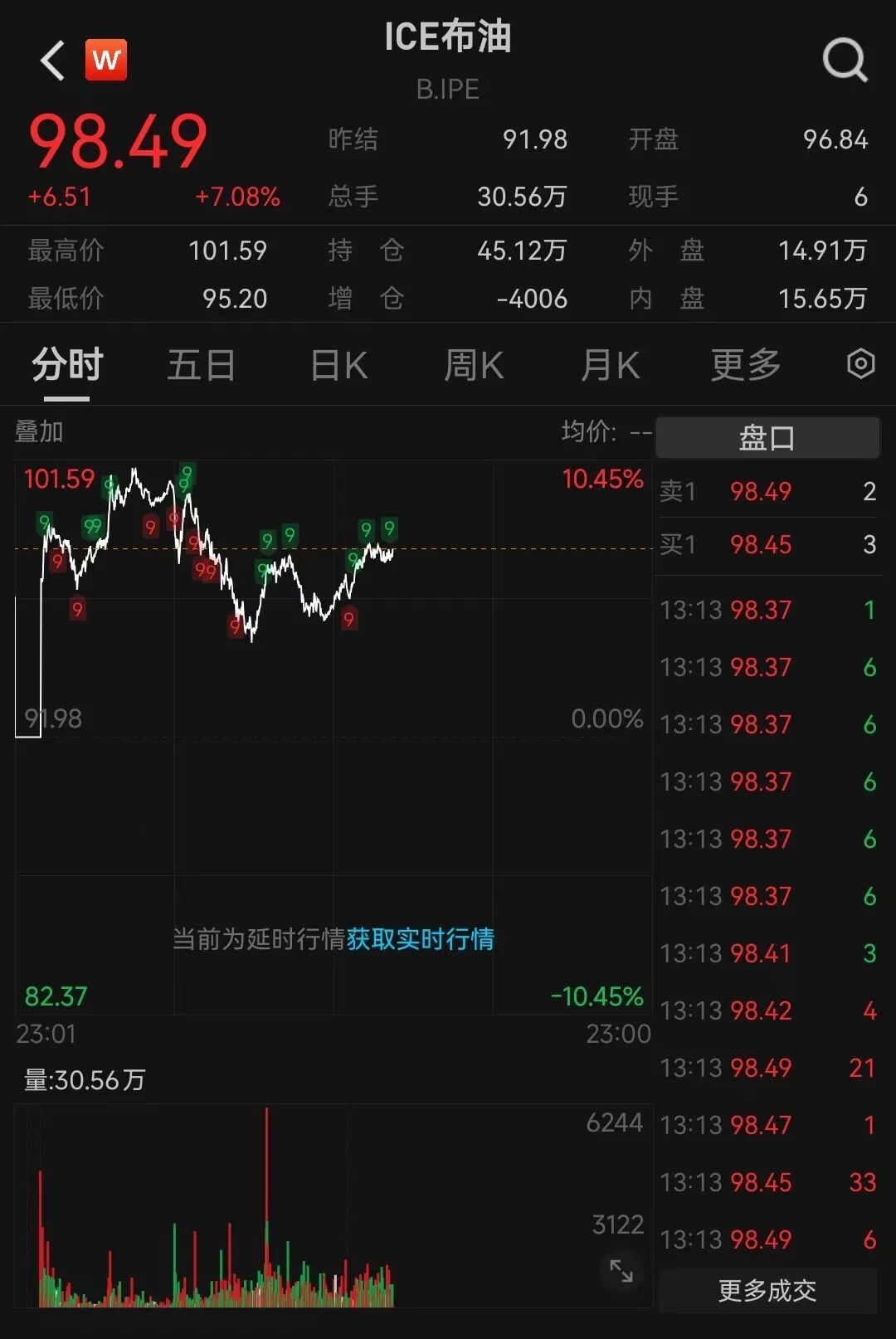View the 周K chart
Viewport: 896px width, 1339px height.
click(474, 365)
